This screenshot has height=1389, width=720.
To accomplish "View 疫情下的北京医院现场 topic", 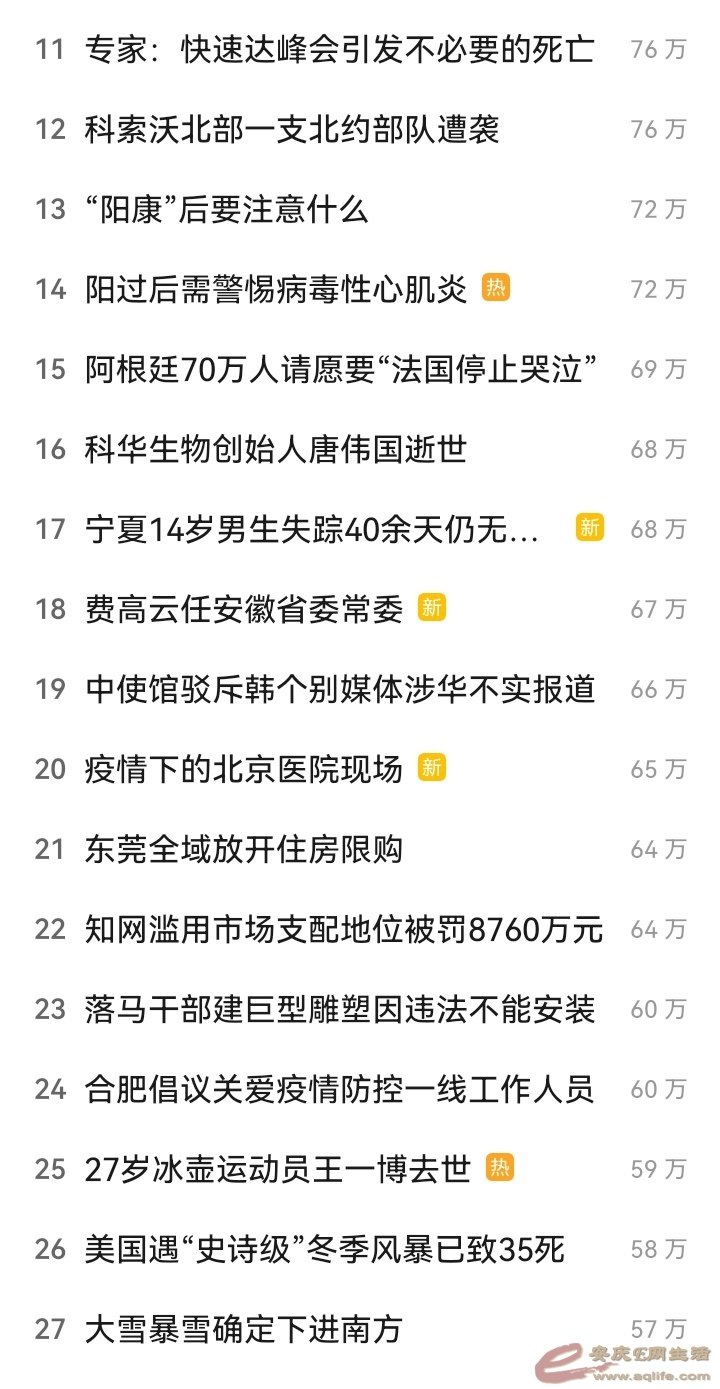I will 244,769.
